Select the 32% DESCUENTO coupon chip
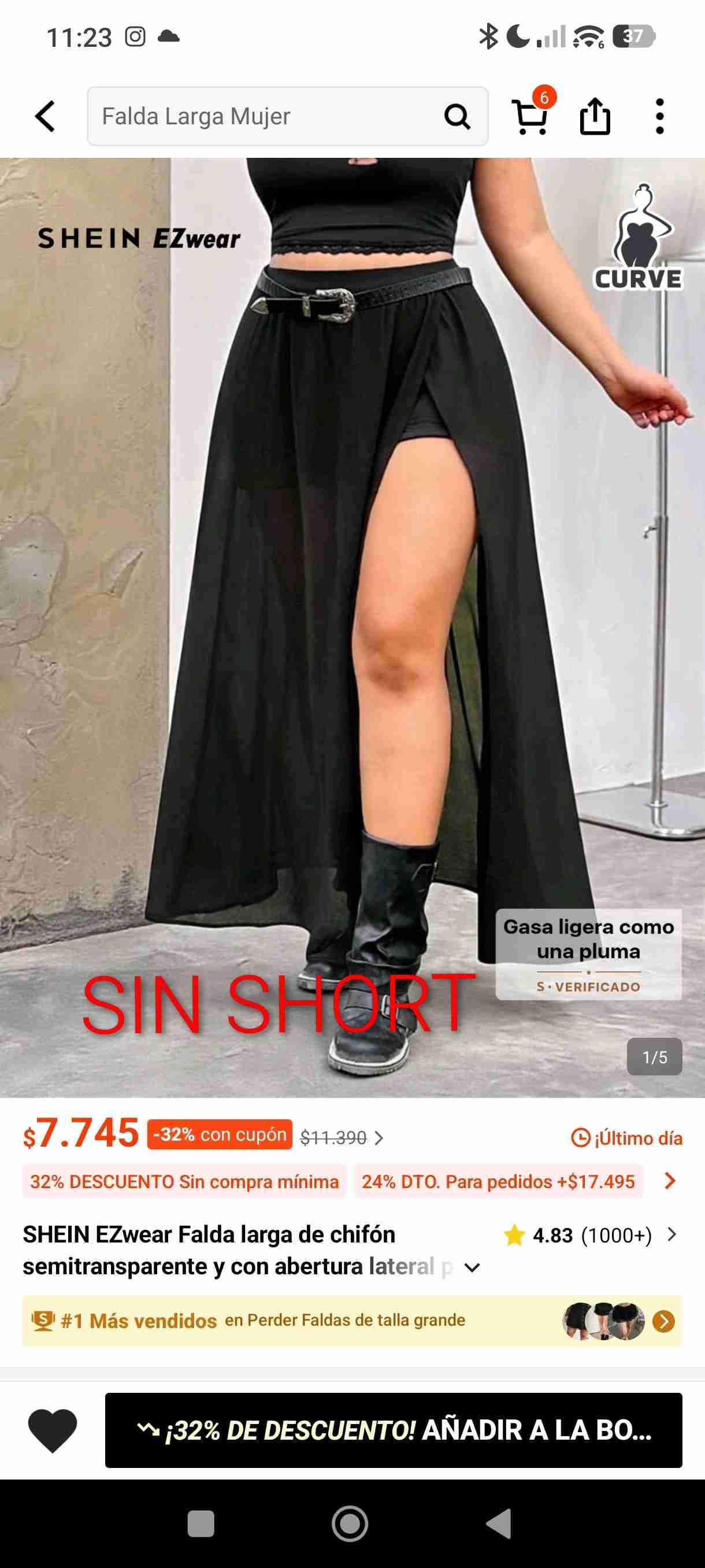This screenshot has width=705, height=1568. (x=184, y=1181)
